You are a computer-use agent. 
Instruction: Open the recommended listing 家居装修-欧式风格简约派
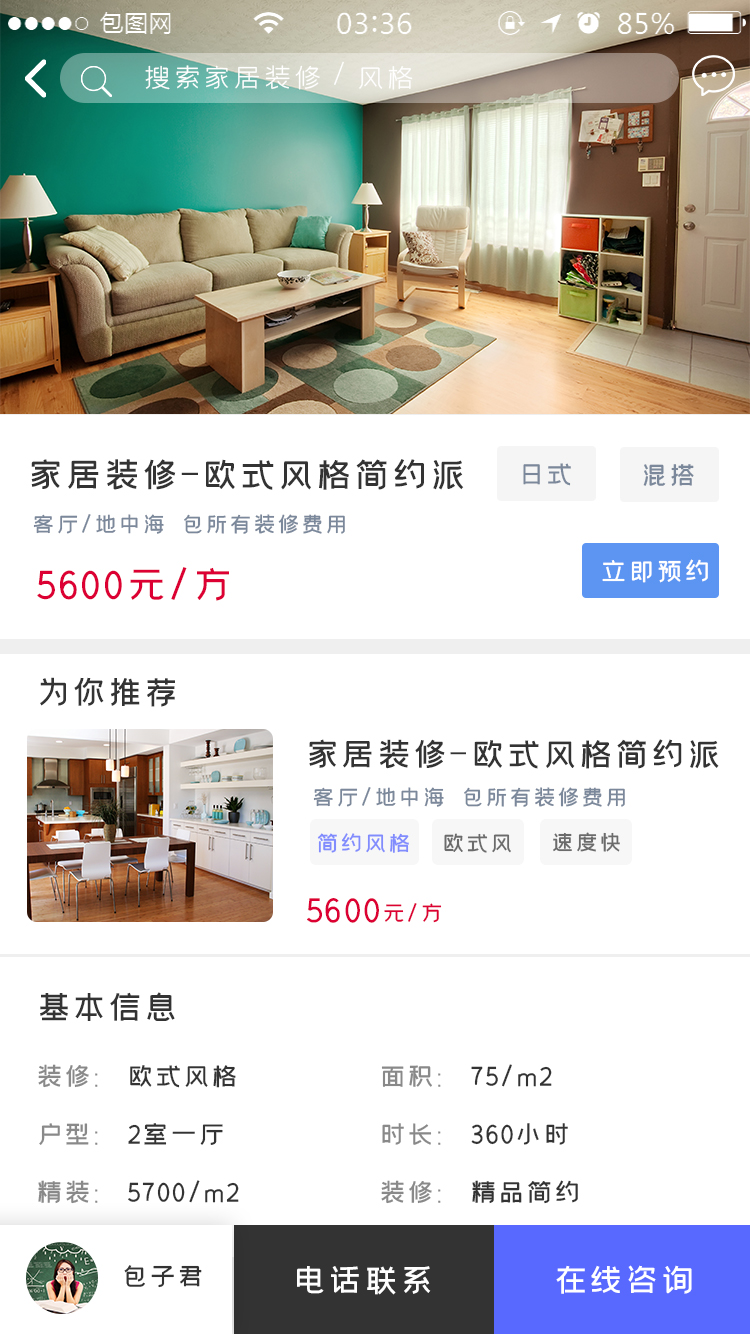pos(515,756)
